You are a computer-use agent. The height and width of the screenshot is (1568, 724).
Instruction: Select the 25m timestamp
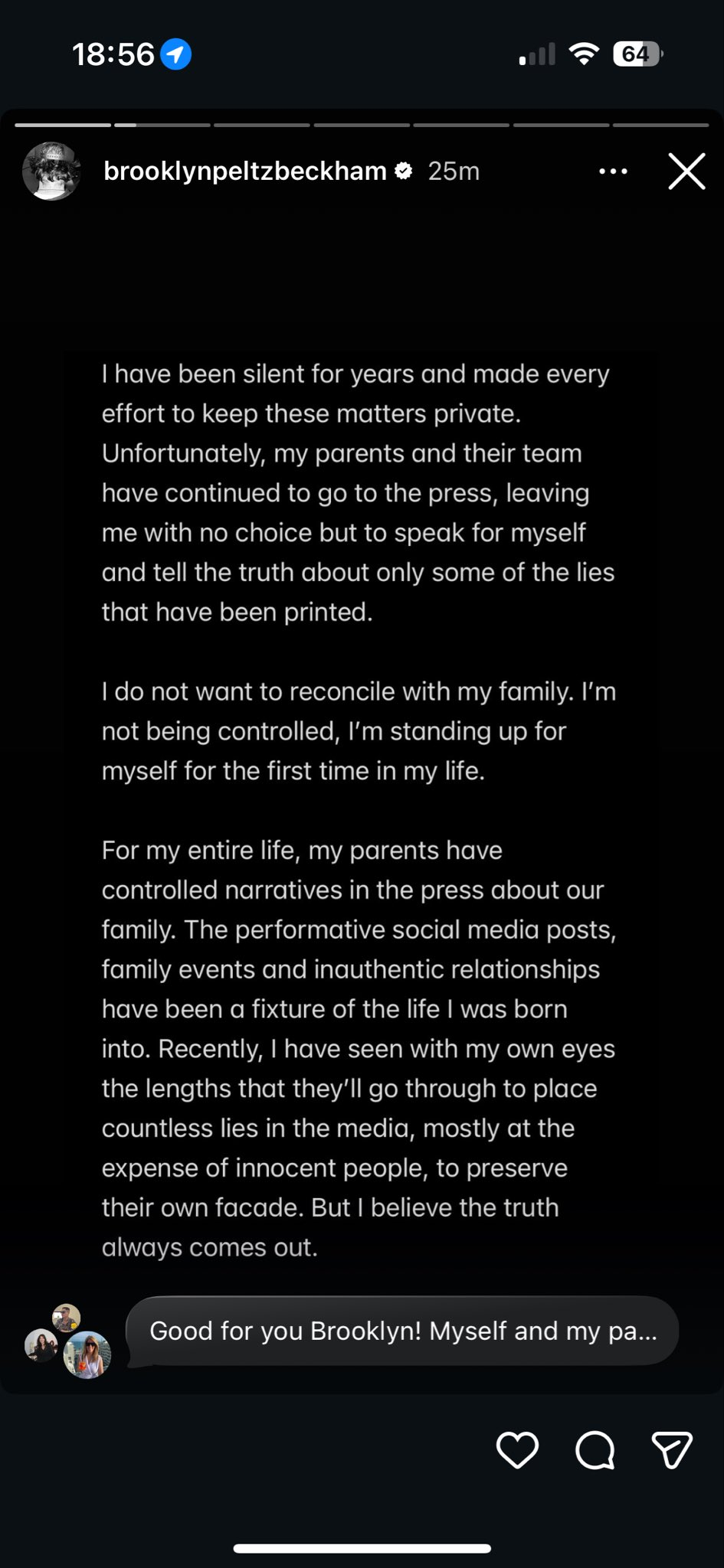454,171
